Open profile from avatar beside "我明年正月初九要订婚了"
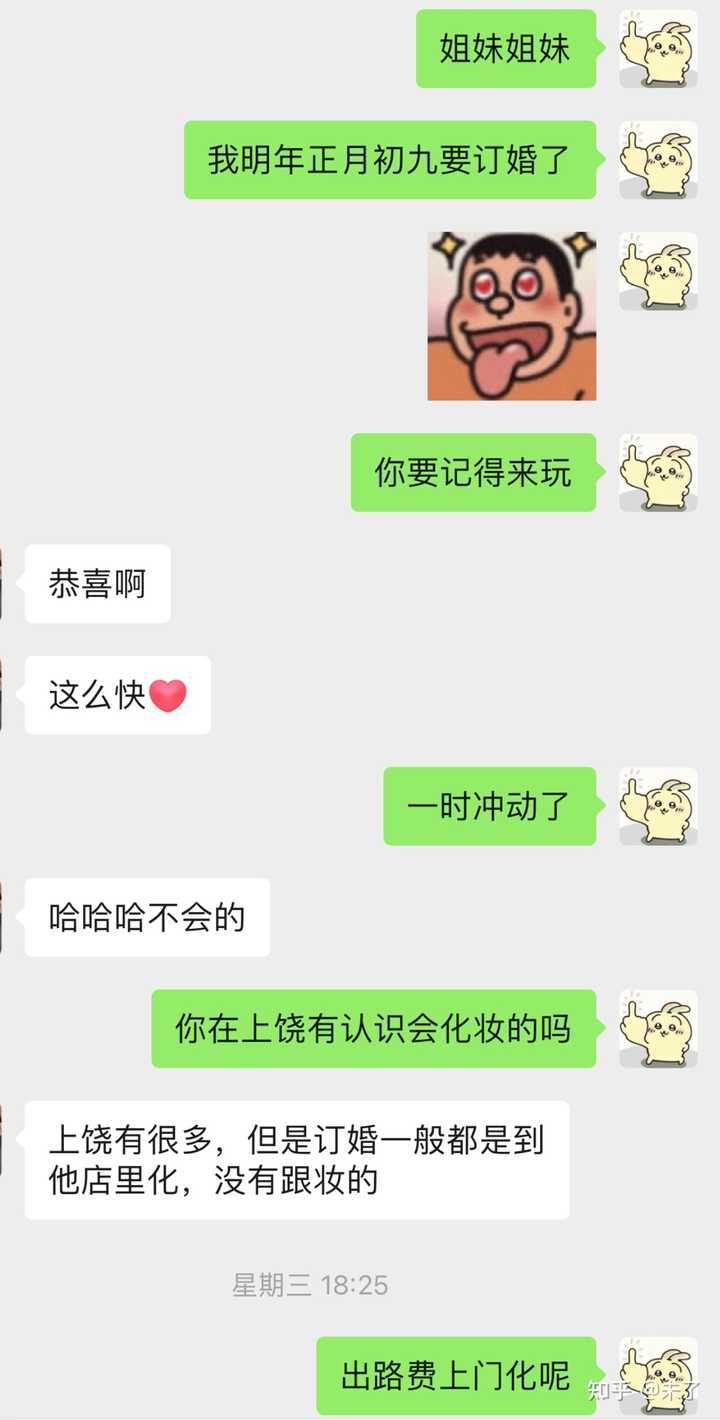The width and height of the screenshot is (720, 1420). click(x=658, y=160)
